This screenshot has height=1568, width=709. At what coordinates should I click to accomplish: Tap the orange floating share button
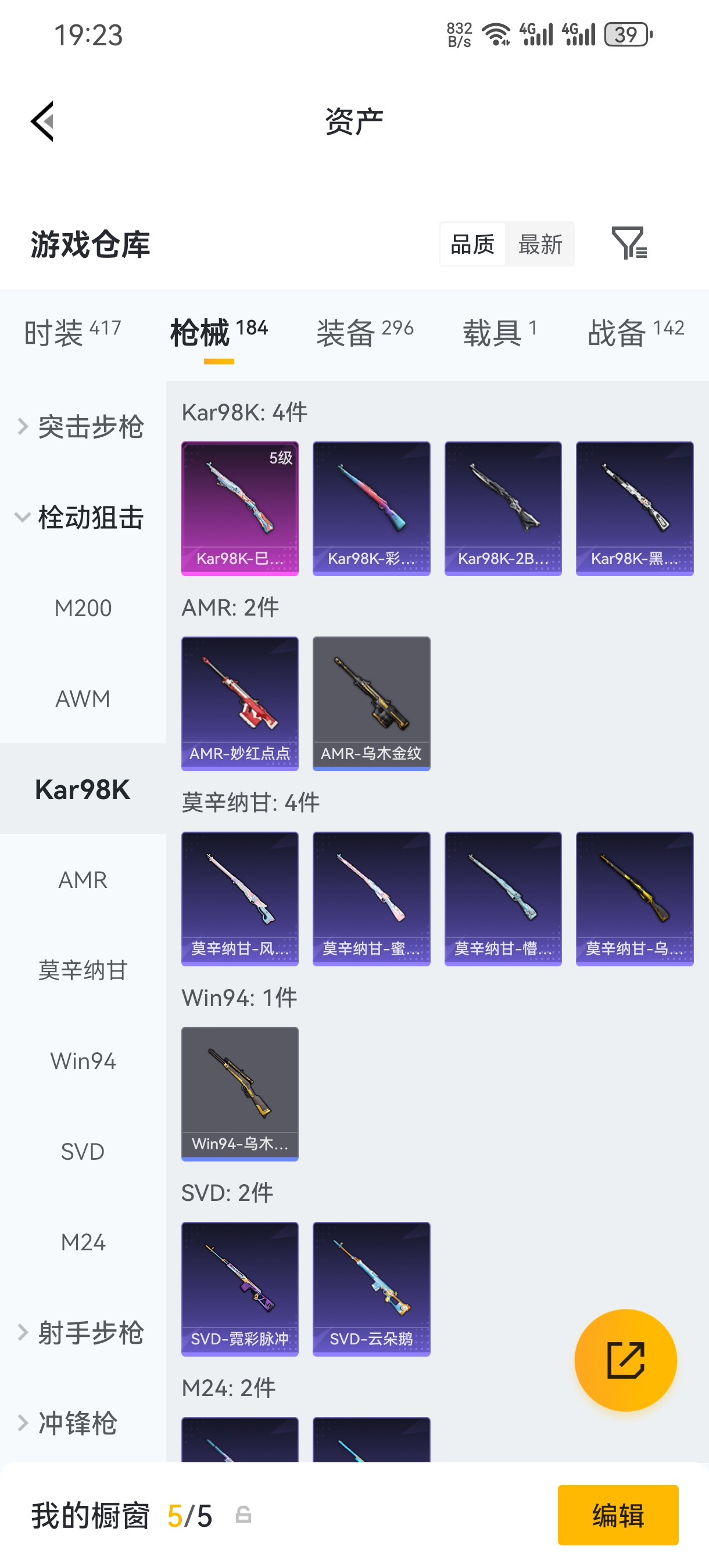click(625, 1359)
